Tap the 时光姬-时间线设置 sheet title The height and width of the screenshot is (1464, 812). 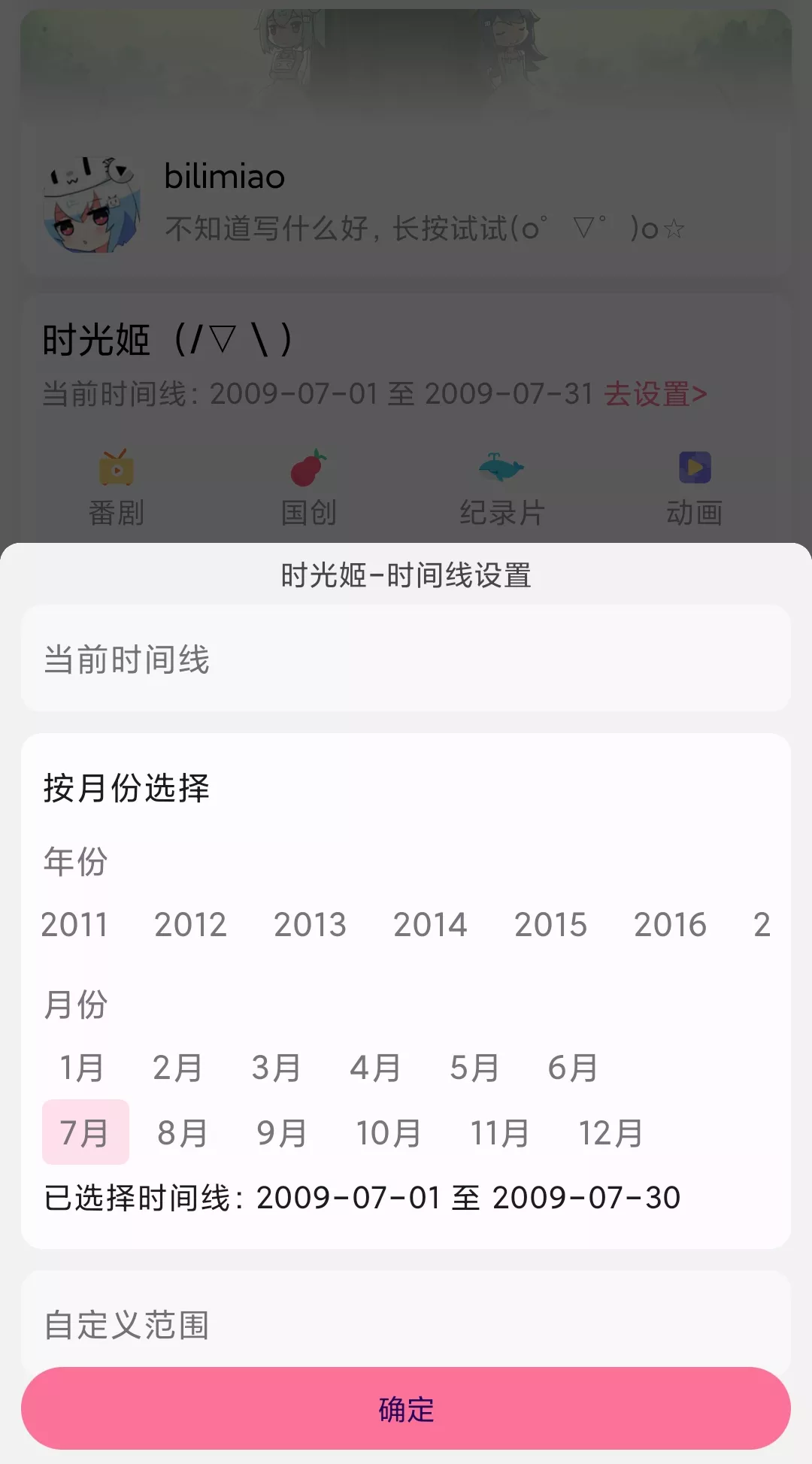tap(406, 575)
